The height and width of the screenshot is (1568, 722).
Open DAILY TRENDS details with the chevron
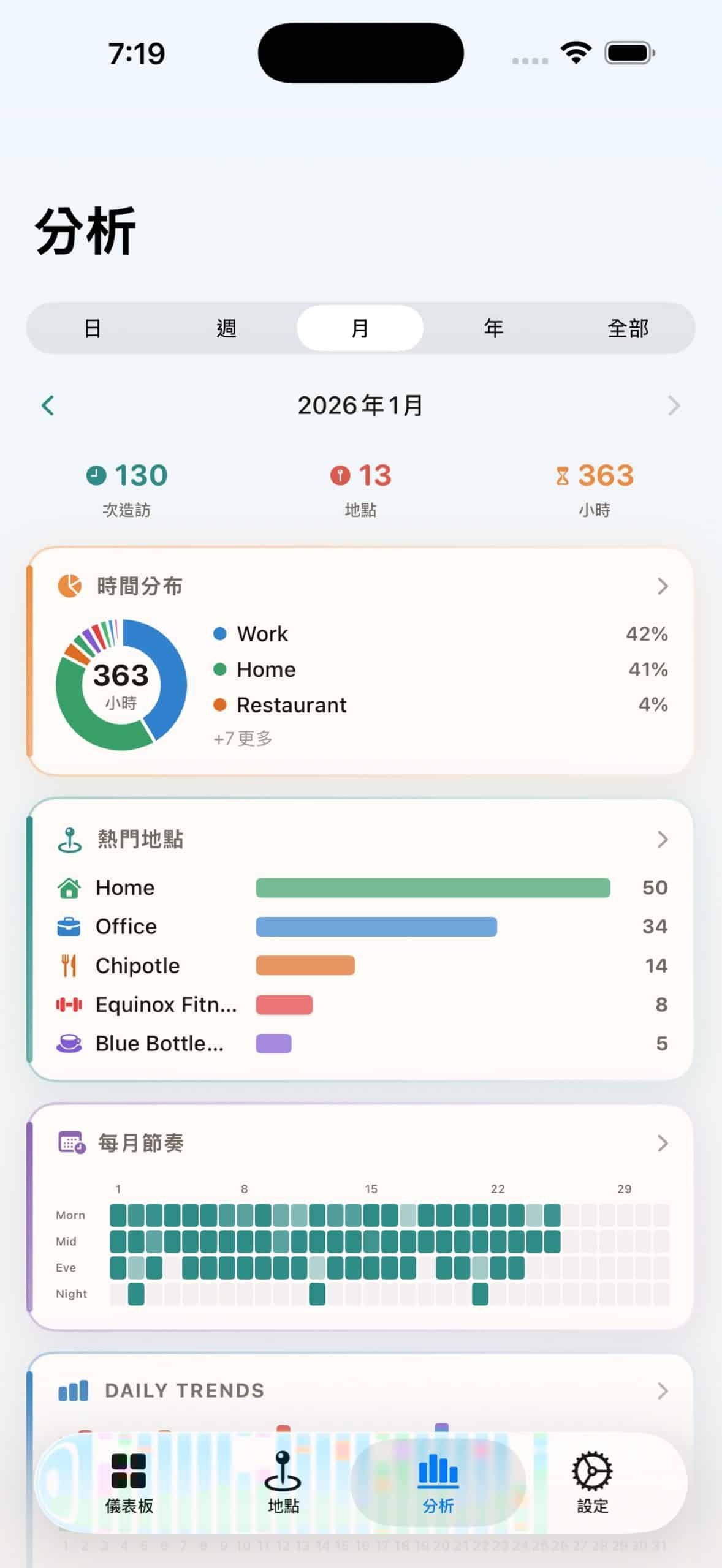[663, 1391]
